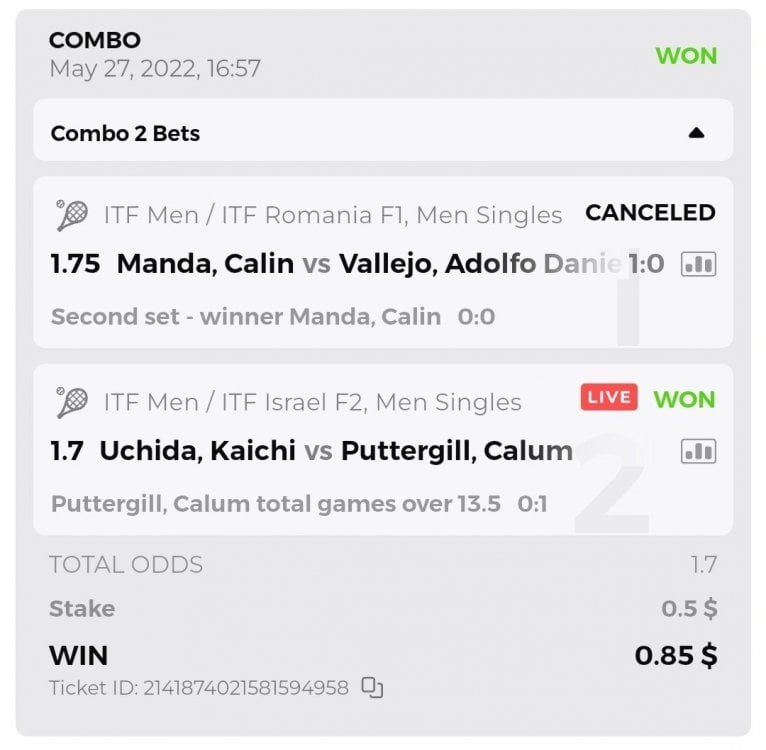
Task: Open statistics for Uchida vs Puttergill match
Action: [x=698, y=451]
